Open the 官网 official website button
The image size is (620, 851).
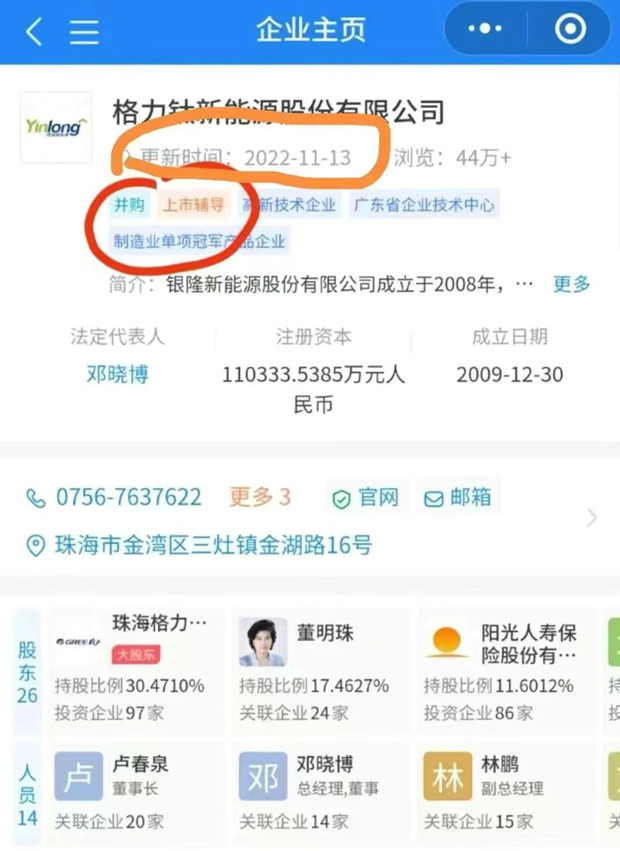point(366,497)
